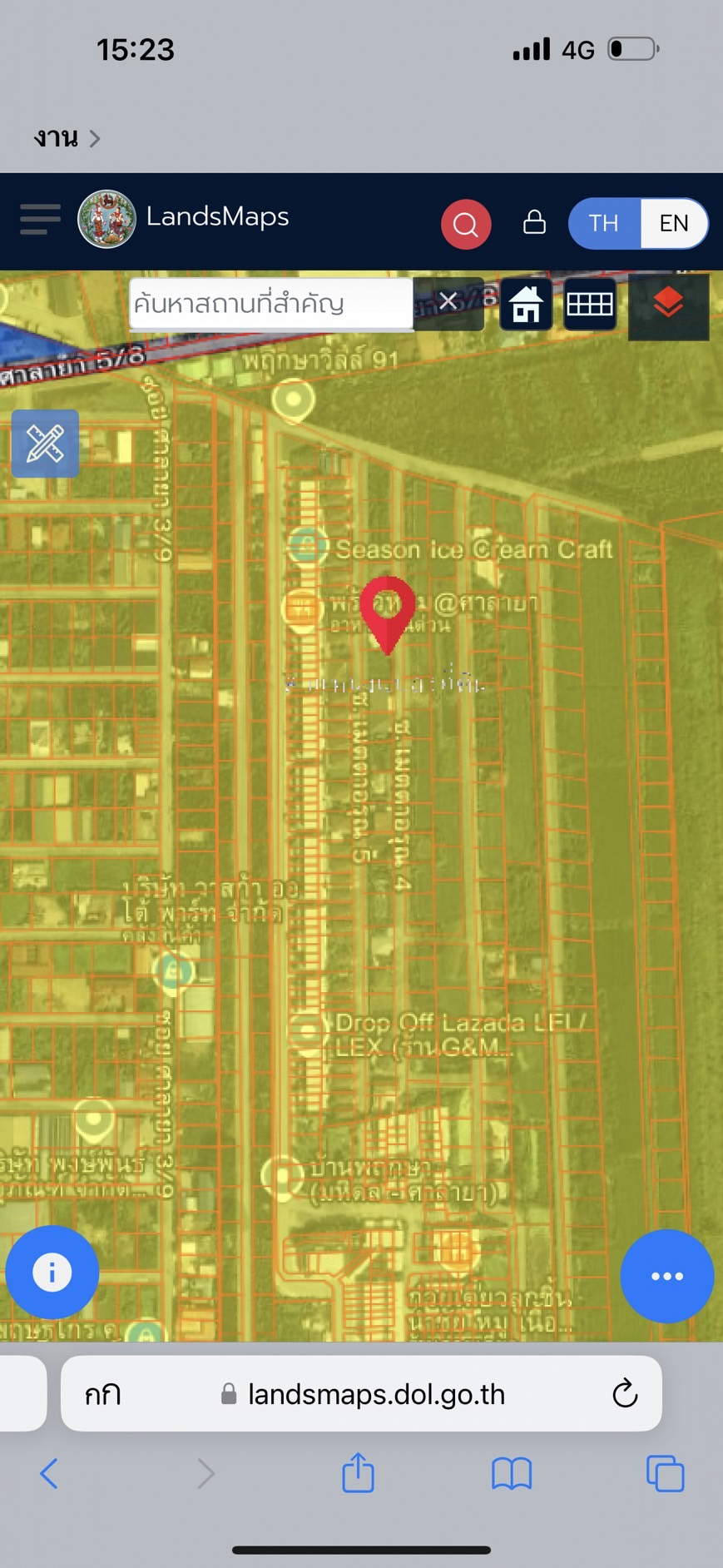Tap the home map button
Screen dimensions: 723x1568
526,305
